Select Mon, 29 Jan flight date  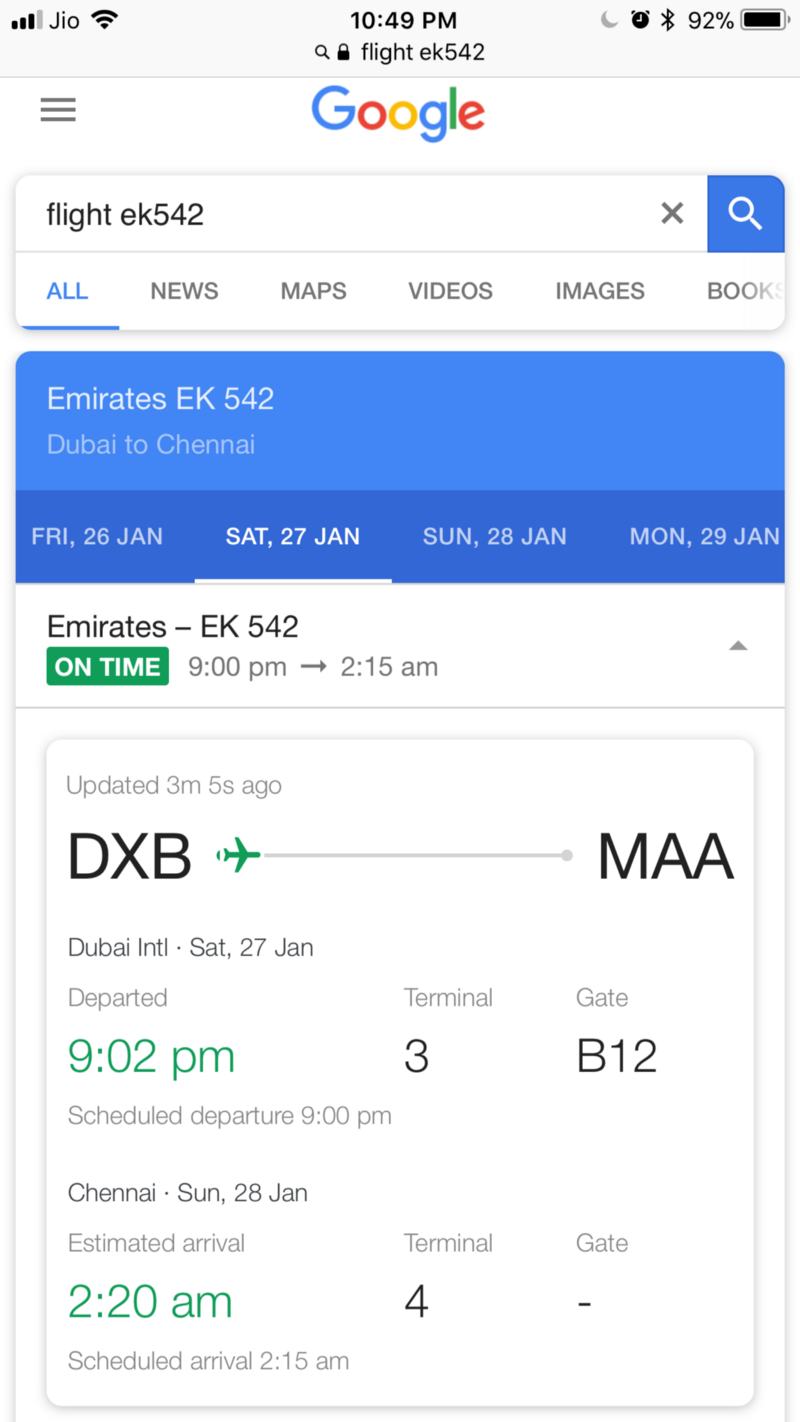(704, 536)
